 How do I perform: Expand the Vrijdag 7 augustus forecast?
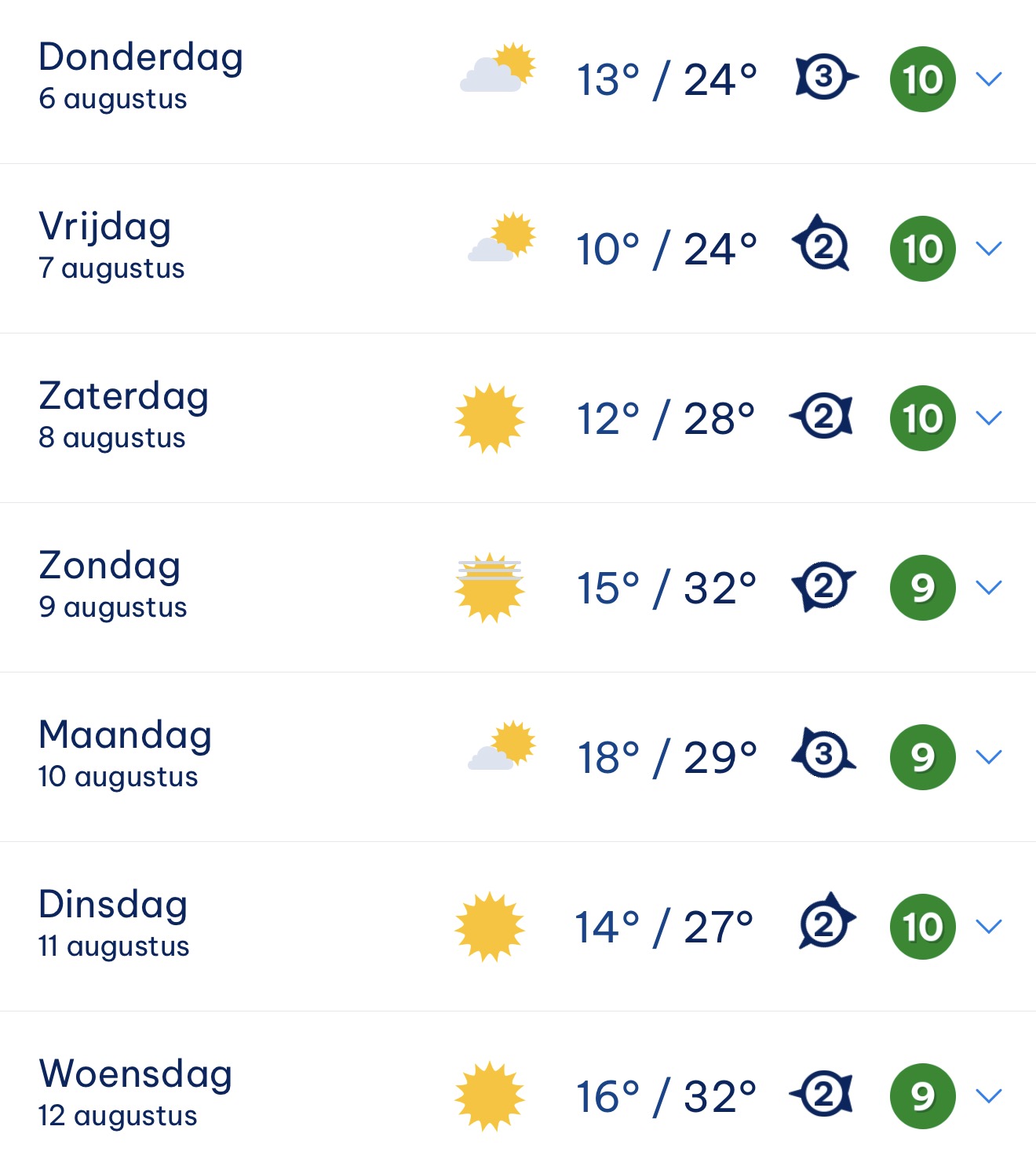[x=989, y=248]
